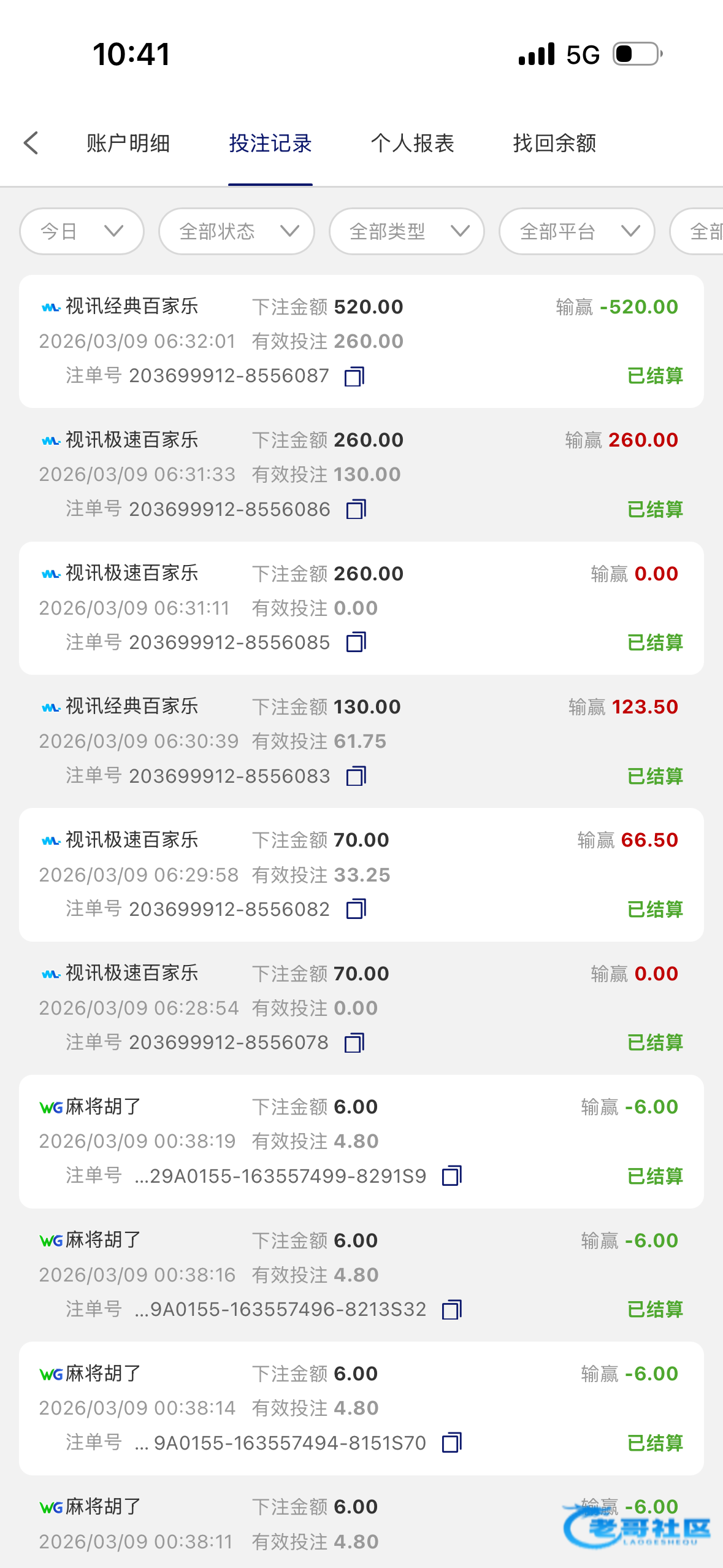This screenshot has height=1568, width=723.
Task: Copy bet number 203699912-8556087
Action: [354, 376]
